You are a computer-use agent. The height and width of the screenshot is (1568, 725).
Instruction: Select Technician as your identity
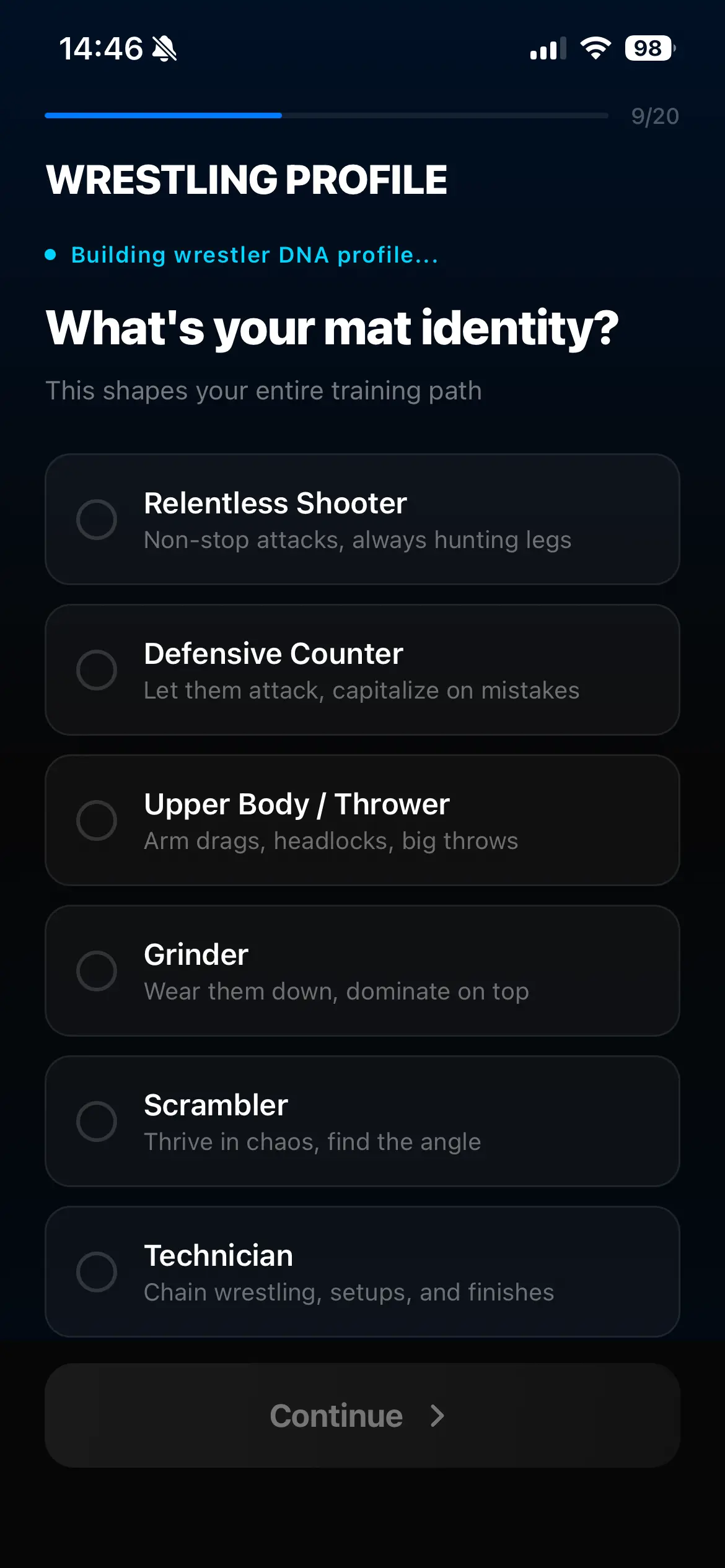click(362, 1271)
